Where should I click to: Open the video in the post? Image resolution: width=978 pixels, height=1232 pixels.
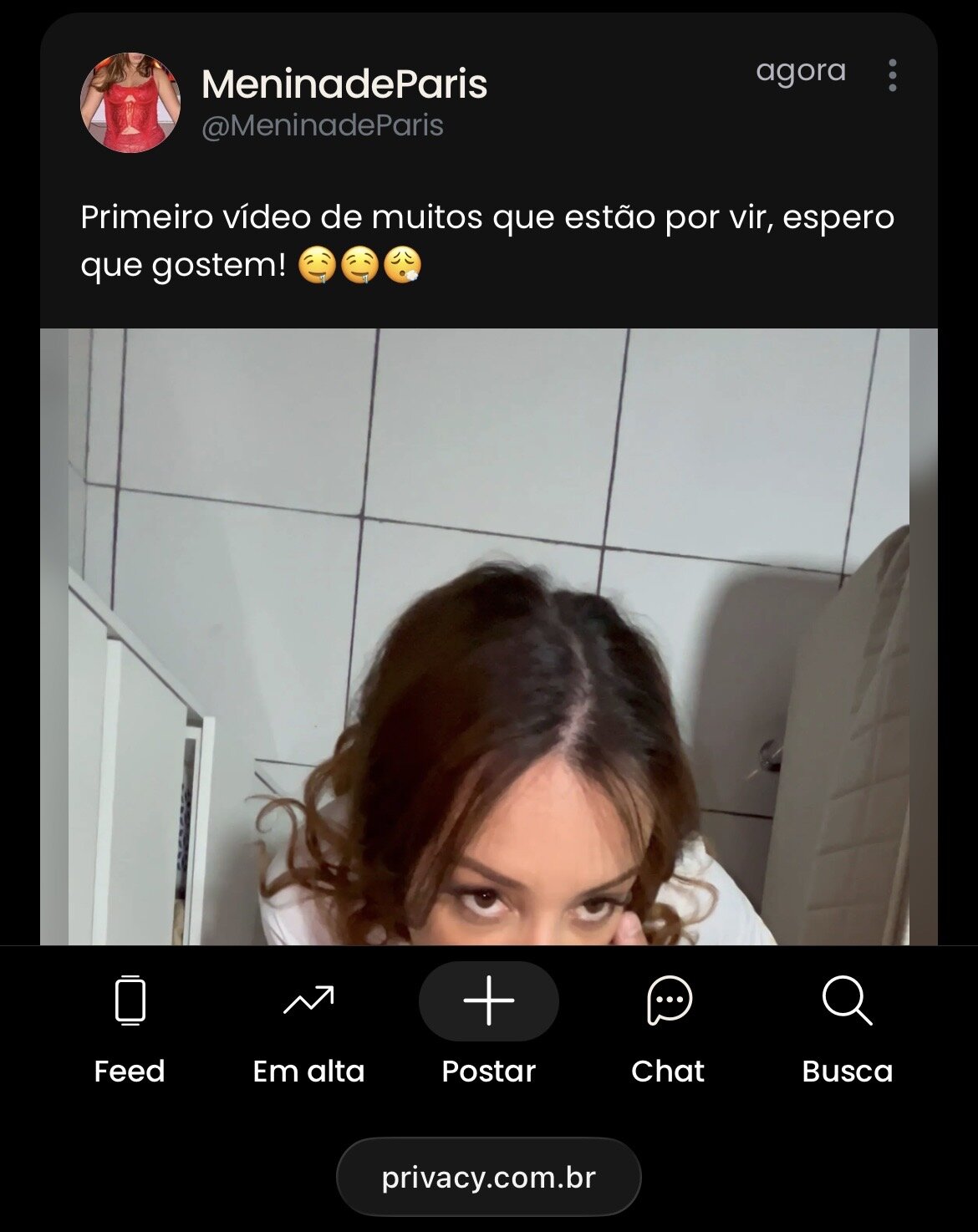click(x=488, y=635)
